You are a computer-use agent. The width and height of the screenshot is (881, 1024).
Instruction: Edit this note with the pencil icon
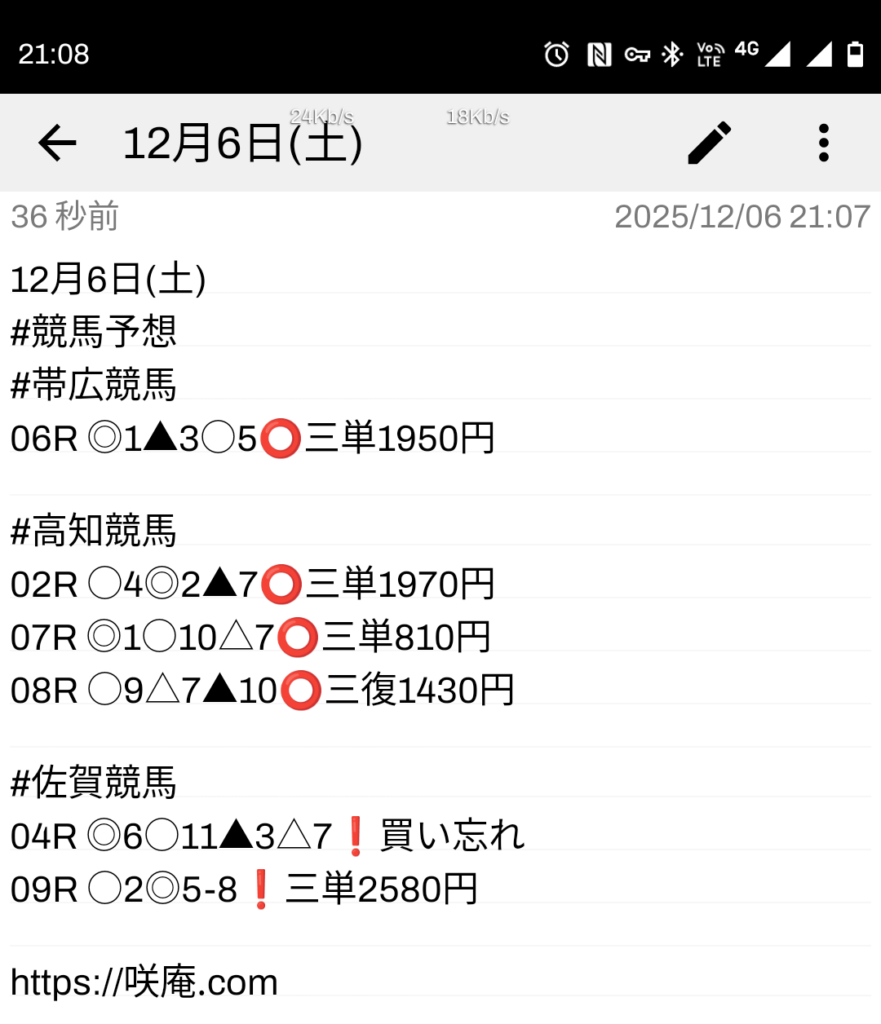click(709, 144)
